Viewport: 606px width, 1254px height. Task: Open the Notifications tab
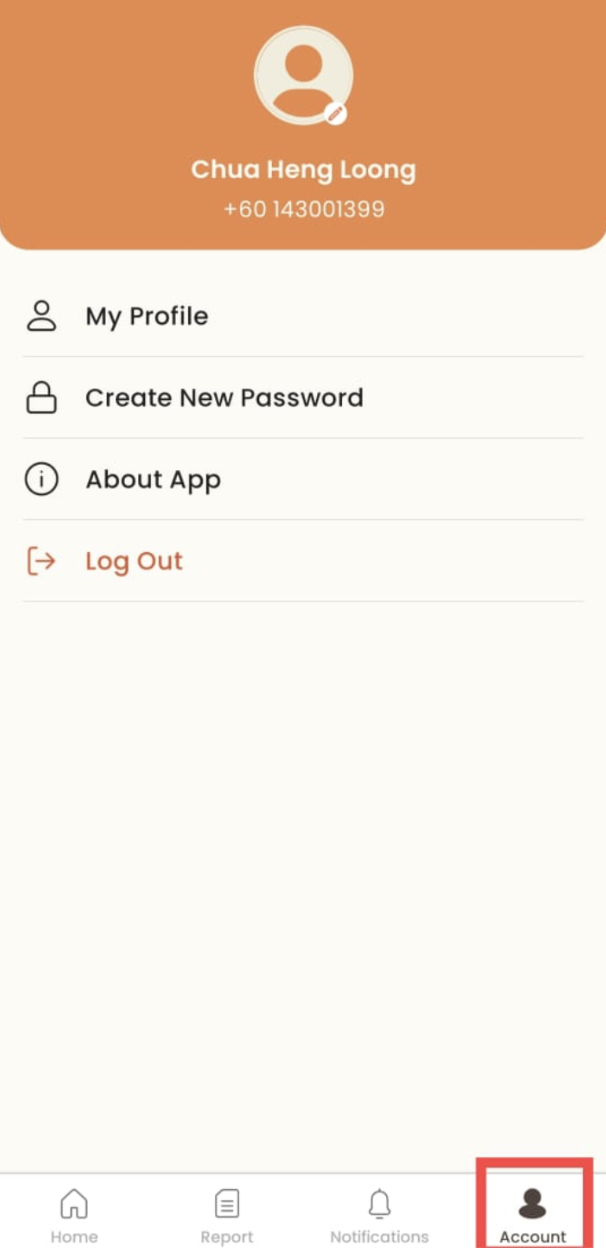(379, 1214)
